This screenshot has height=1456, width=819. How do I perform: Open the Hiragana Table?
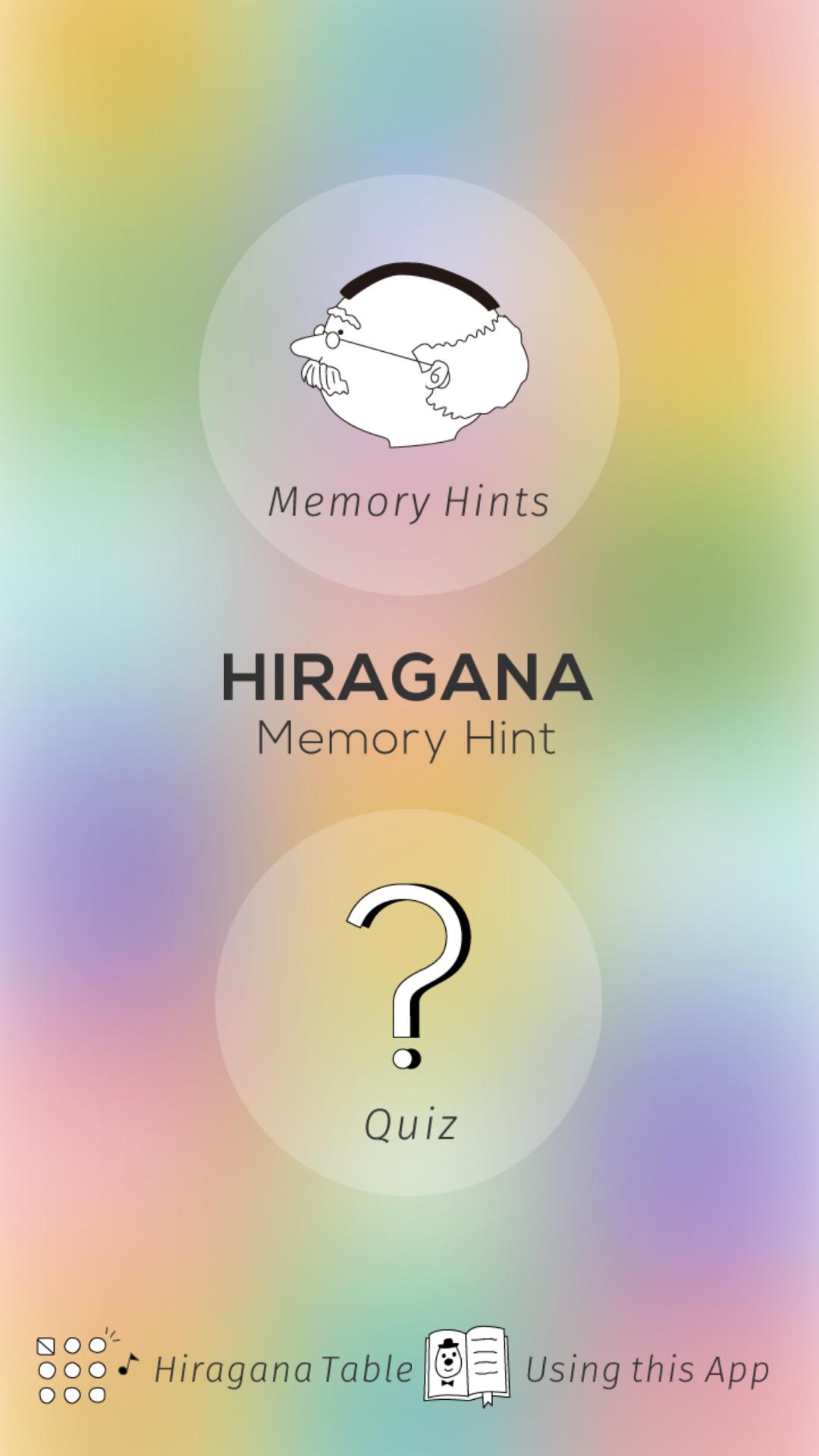click(226, 1370)
